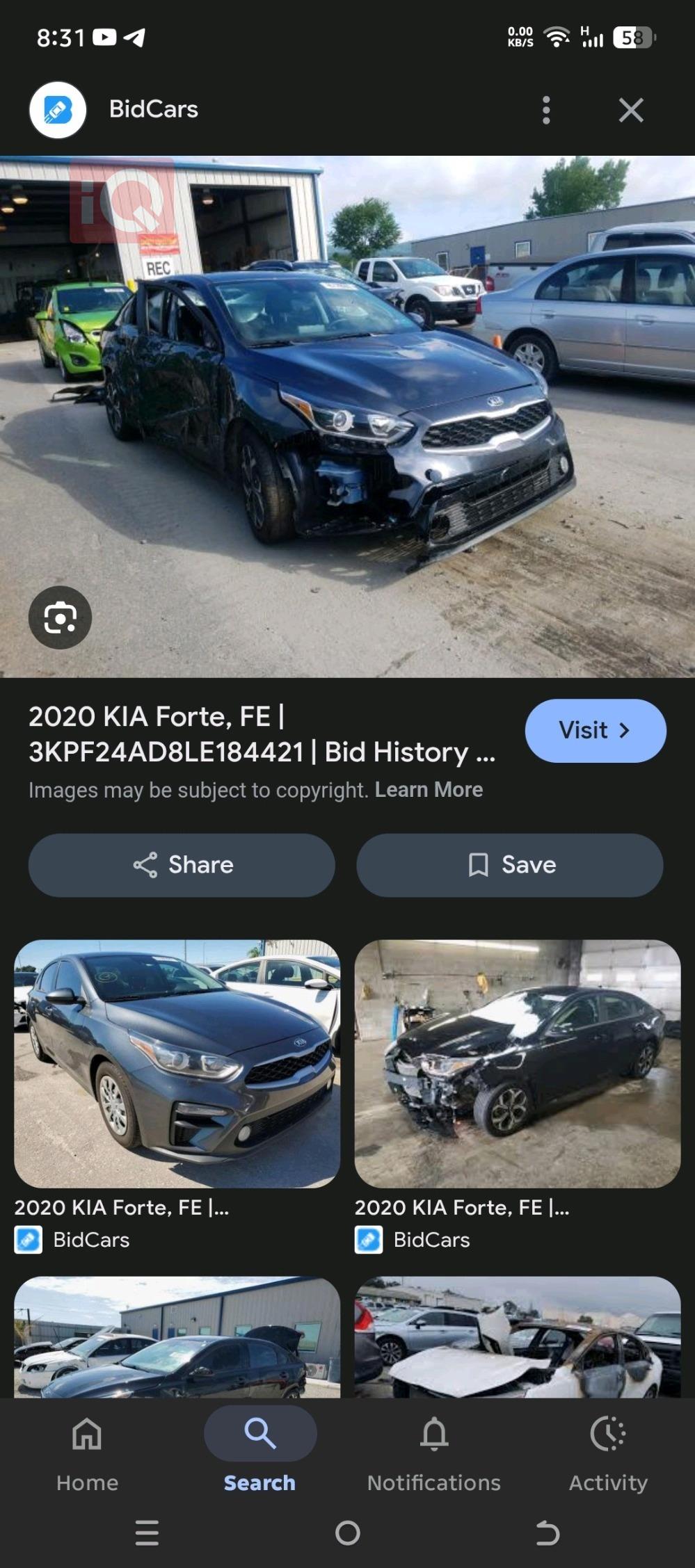Search this image with Google Lens
Viewport: 695px width, 1568px height.
point(60,617)
